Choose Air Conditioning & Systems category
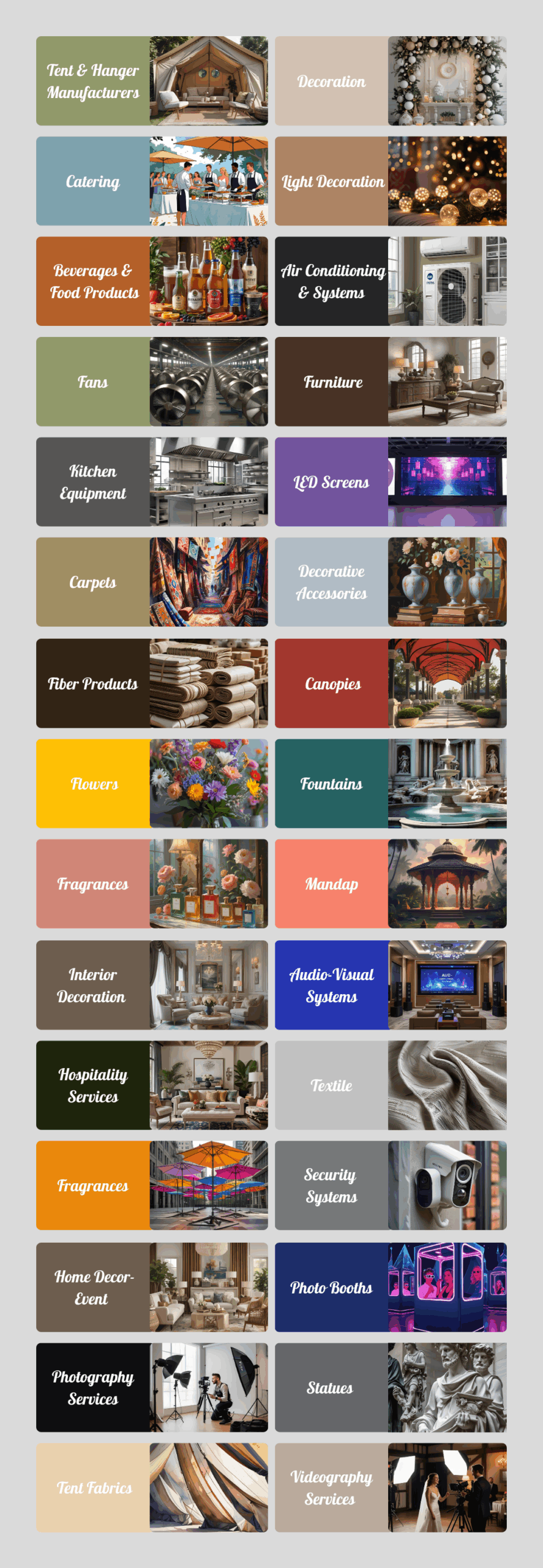The height and width of the screenshot is (1568, 543). [x=391, y=281]
